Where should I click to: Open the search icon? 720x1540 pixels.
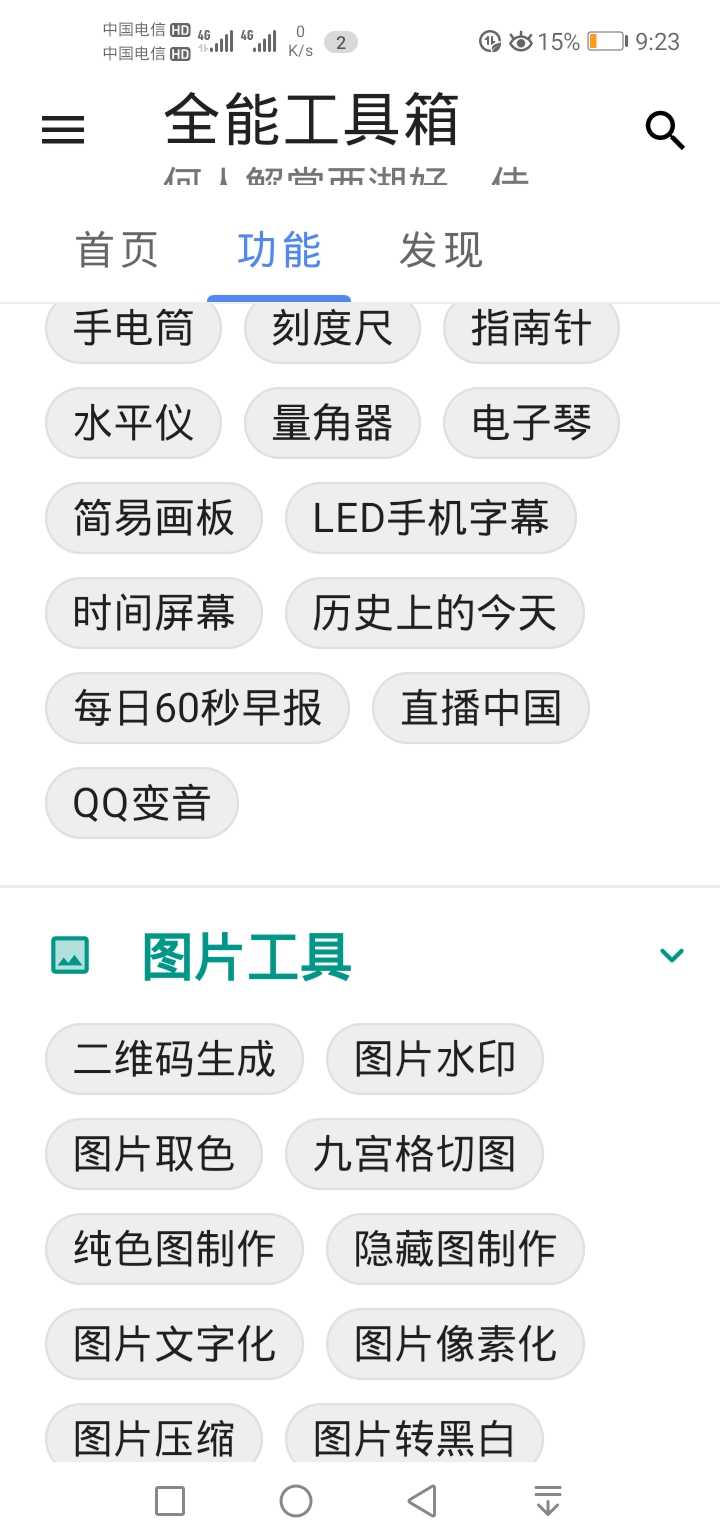664,130
